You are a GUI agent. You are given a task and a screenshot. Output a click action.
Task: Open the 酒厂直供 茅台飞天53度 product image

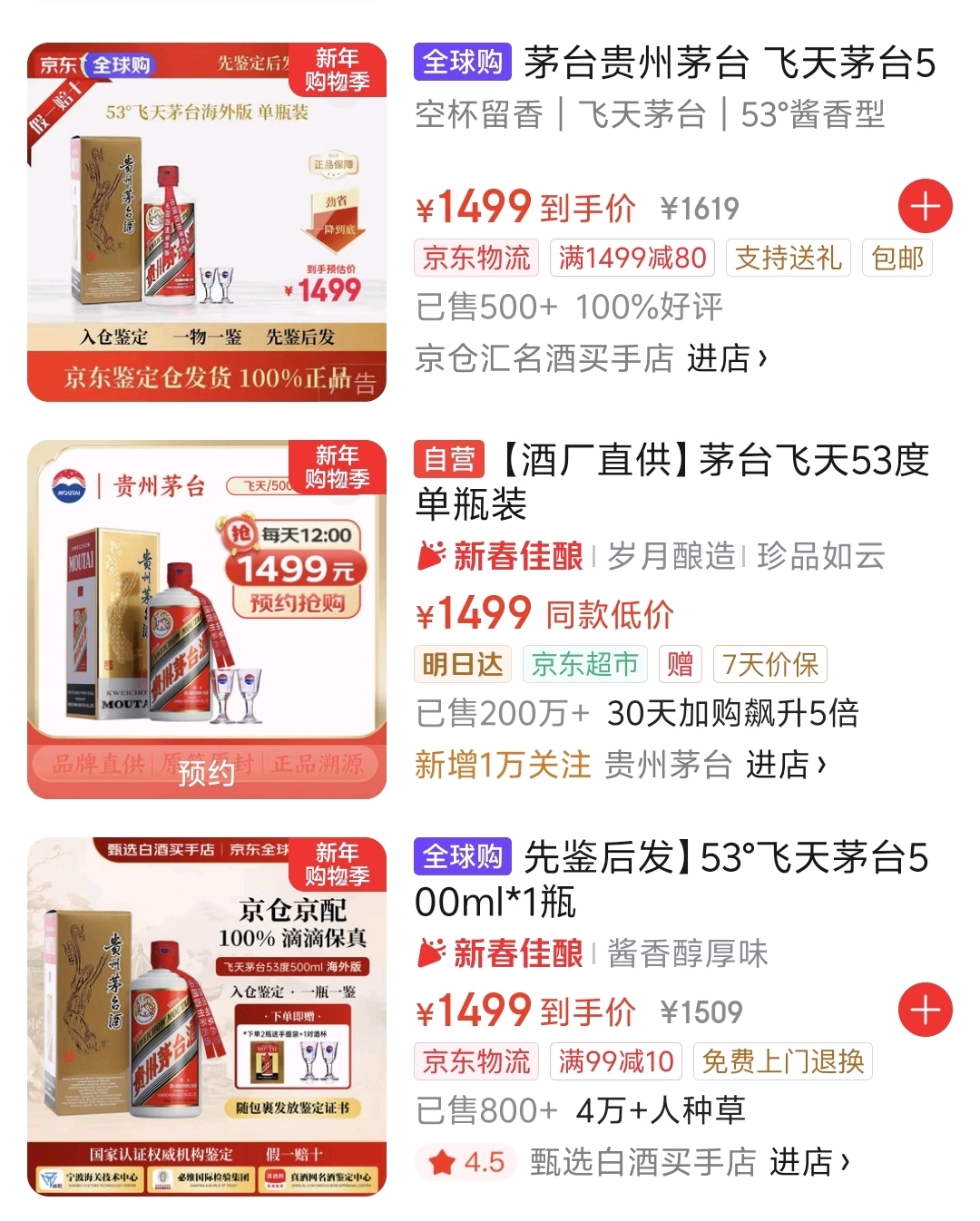(207, 620)
